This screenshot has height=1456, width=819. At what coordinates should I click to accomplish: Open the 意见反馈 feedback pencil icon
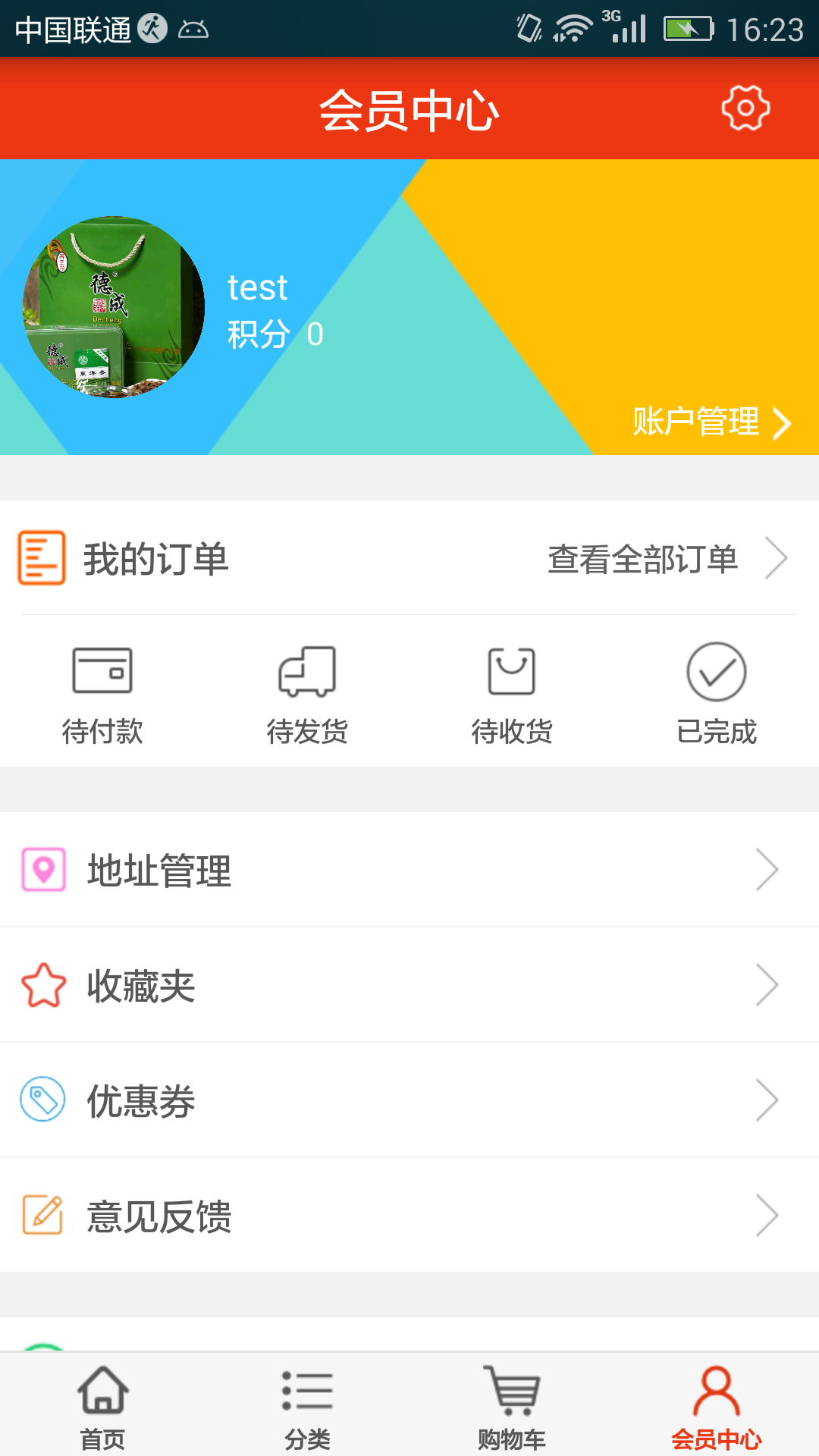click(43, 1216)
